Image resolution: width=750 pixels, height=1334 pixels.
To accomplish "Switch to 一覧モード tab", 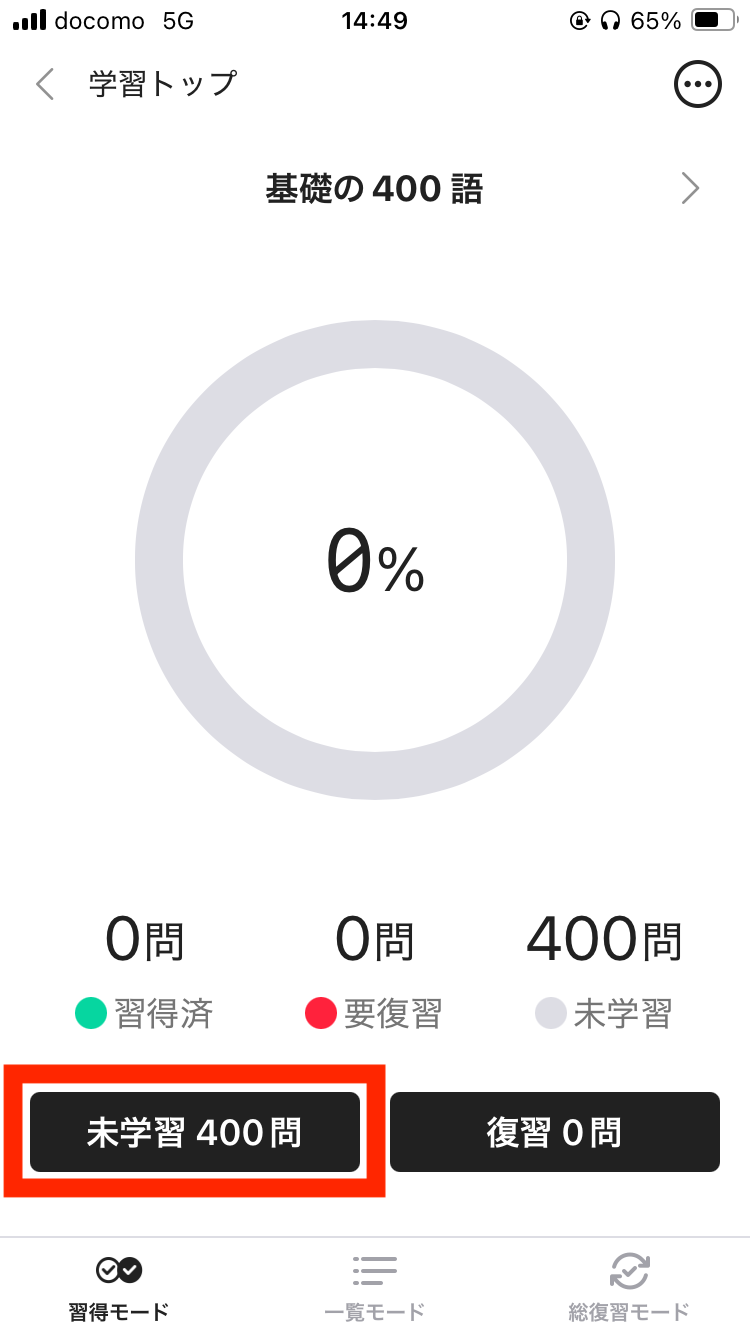I will coord(375,1288).
